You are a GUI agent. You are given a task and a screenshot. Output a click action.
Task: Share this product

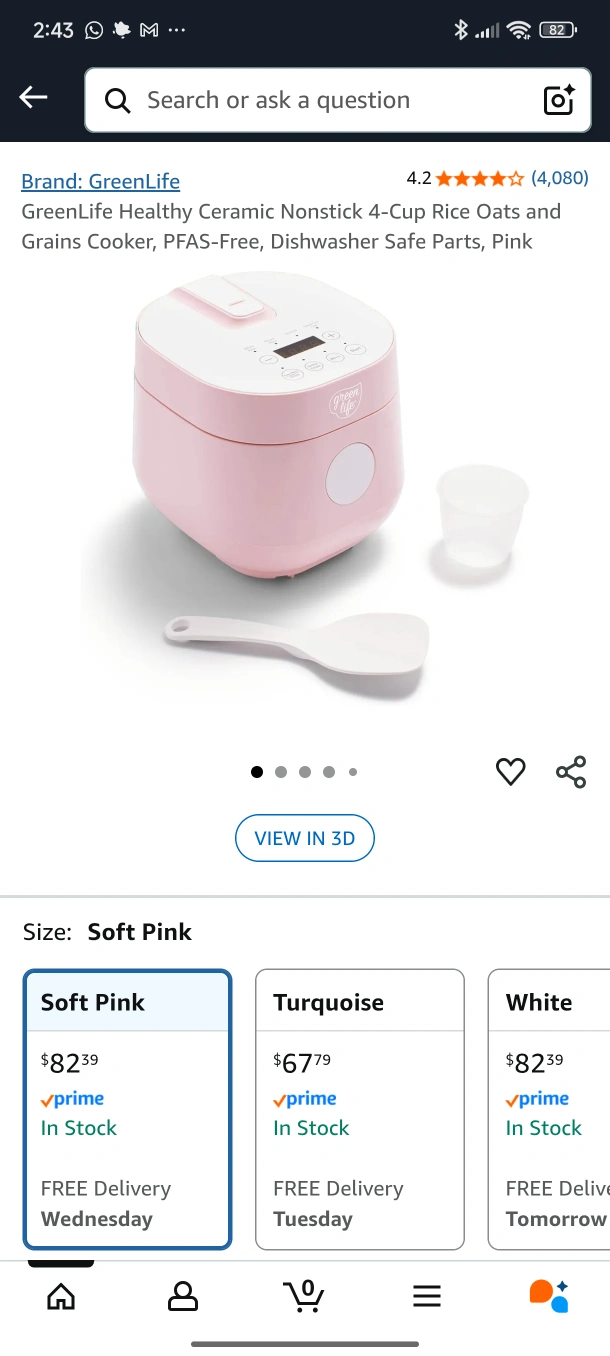571,772
